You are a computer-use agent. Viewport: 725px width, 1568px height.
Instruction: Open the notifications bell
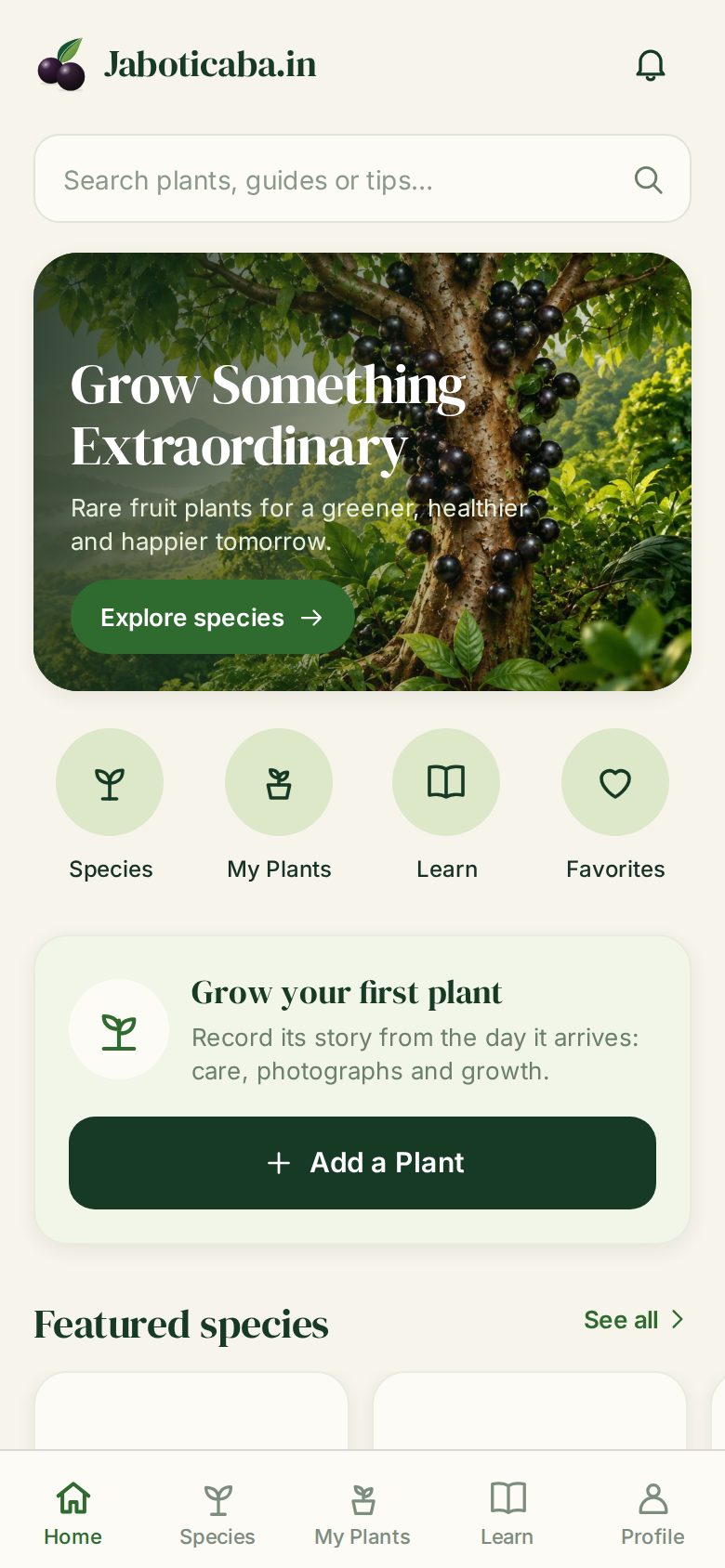coord(651,65)
